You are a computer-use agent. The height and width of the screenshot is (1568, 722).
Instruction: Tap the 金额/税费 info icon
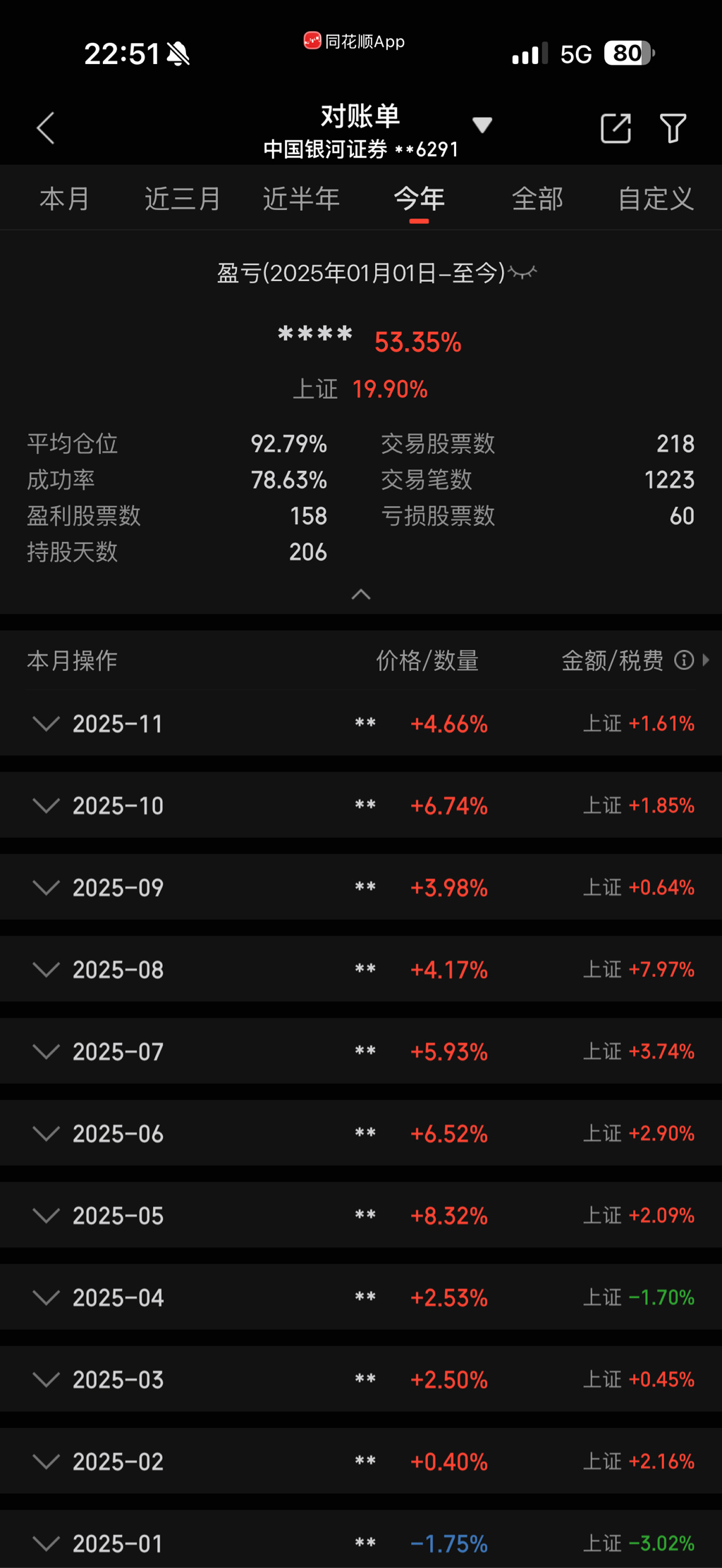(684, 660)
